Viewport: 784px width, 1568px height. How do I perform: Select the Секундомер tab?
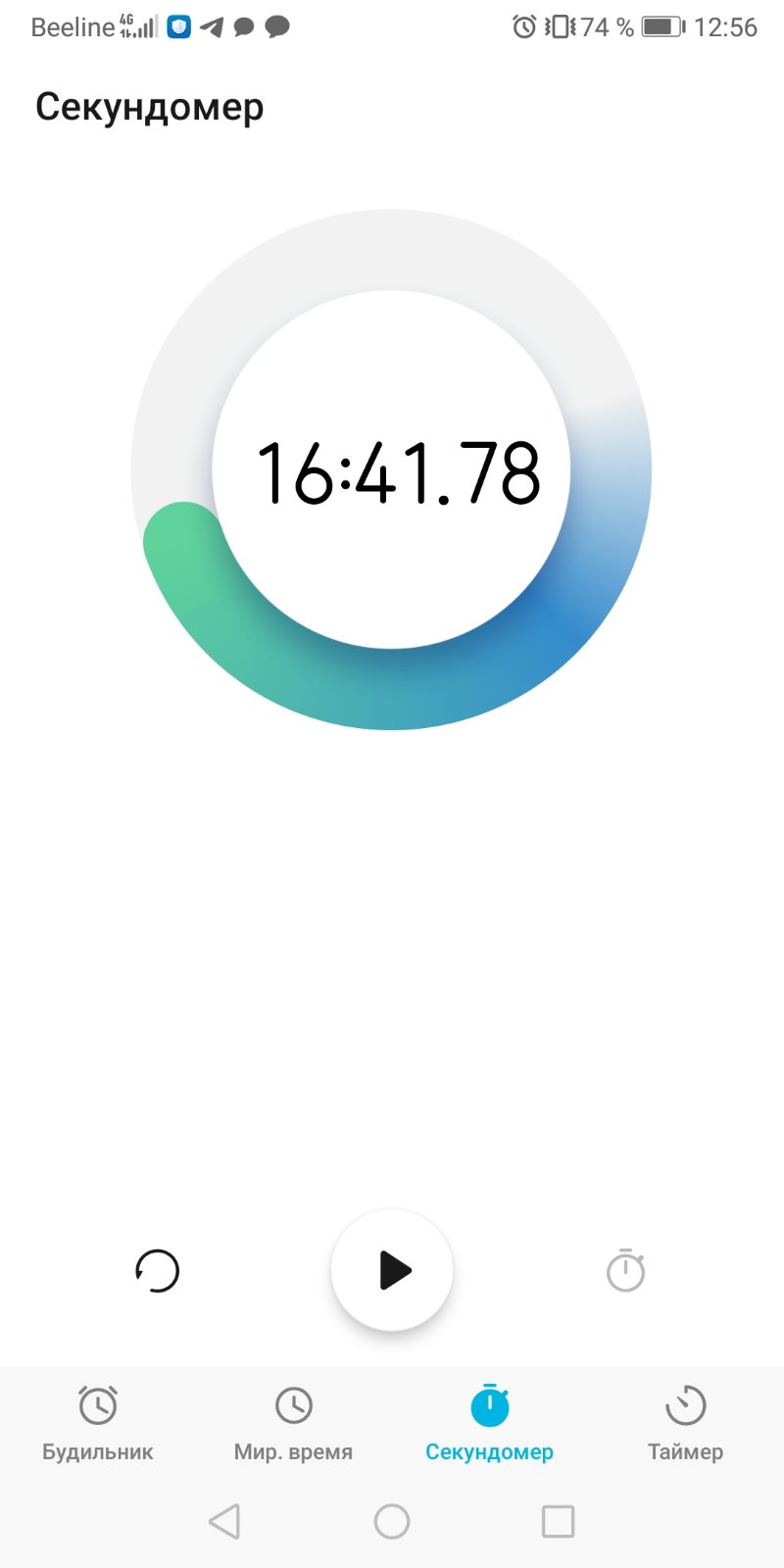tap(489, 1423)
